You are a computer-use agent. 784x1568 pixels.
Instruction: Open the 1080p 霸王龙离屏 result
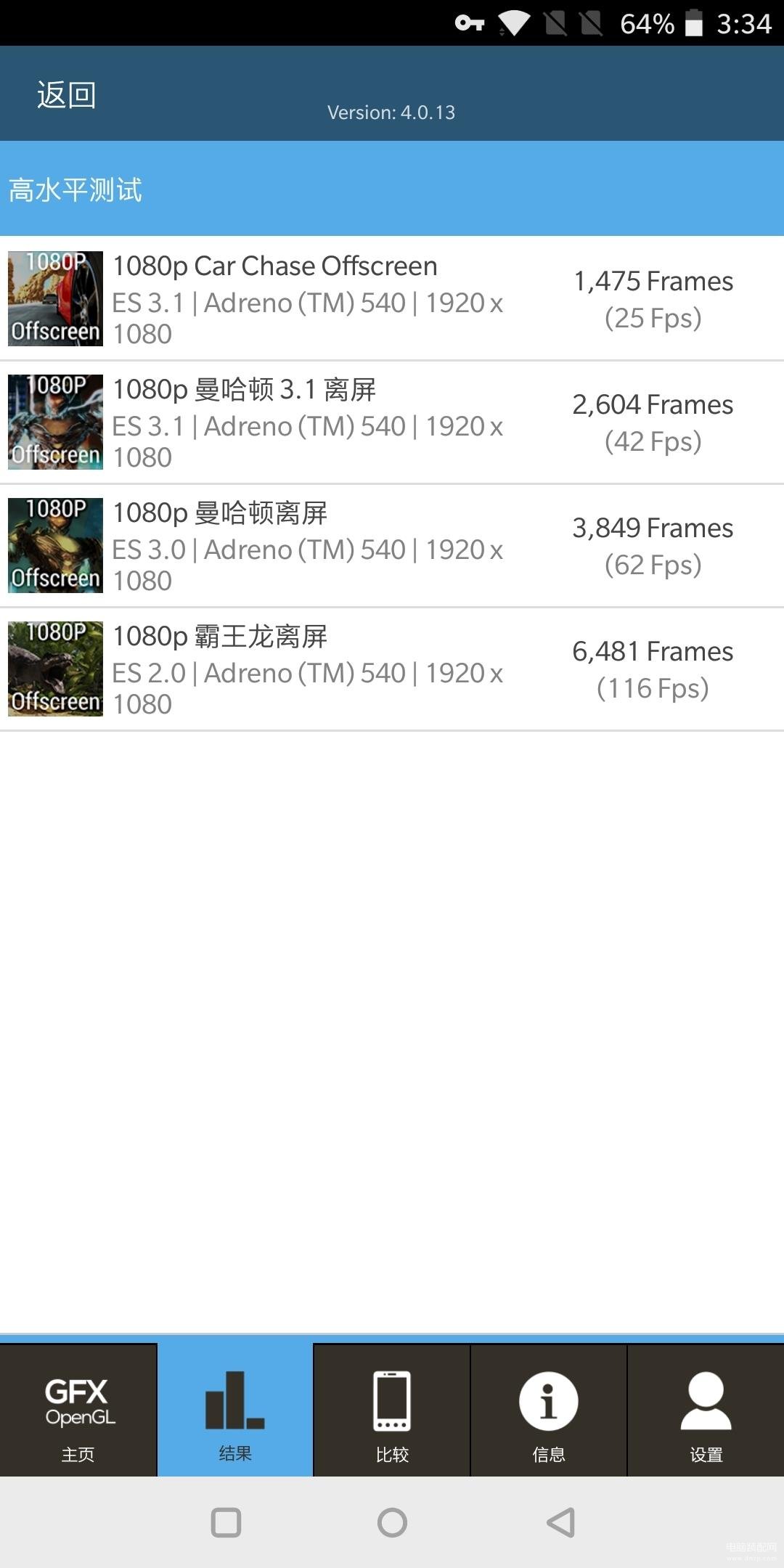[x=392, y=669]
